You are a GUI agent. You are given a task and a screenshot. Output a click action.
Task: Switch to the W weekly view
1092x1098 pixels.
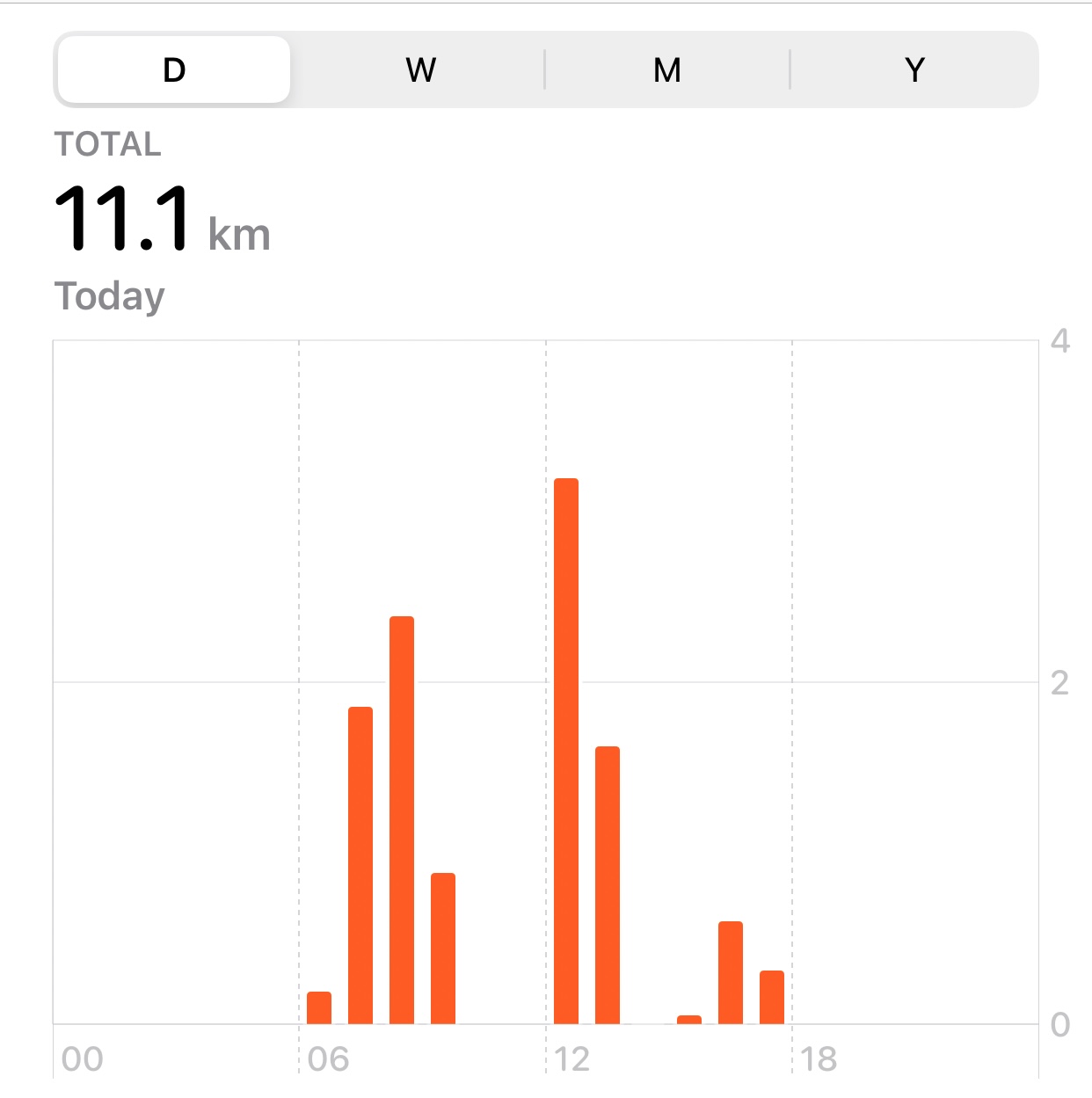420,69
